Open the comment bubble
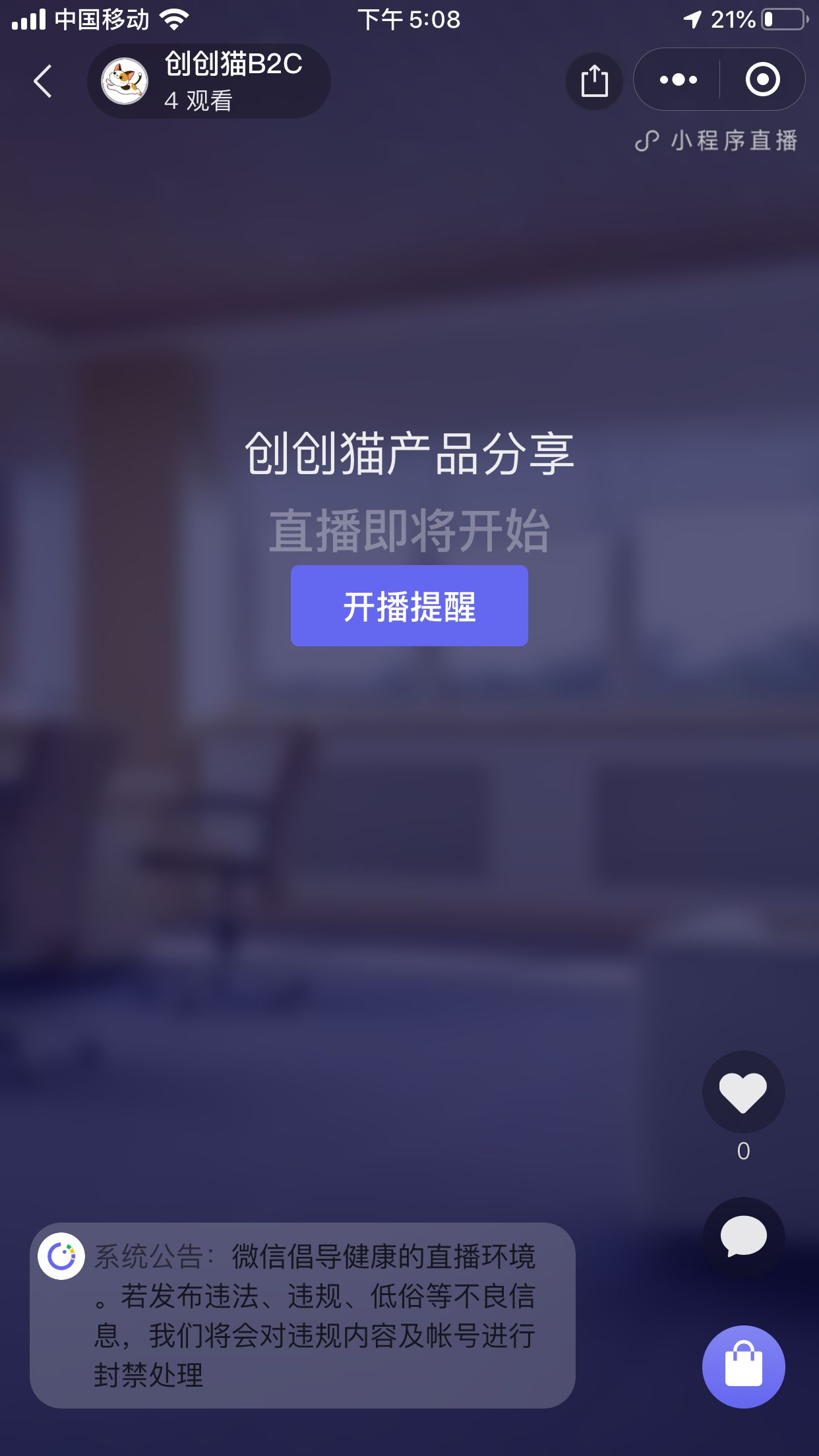Screen dimensions: 819x1456 point(743,1237)
